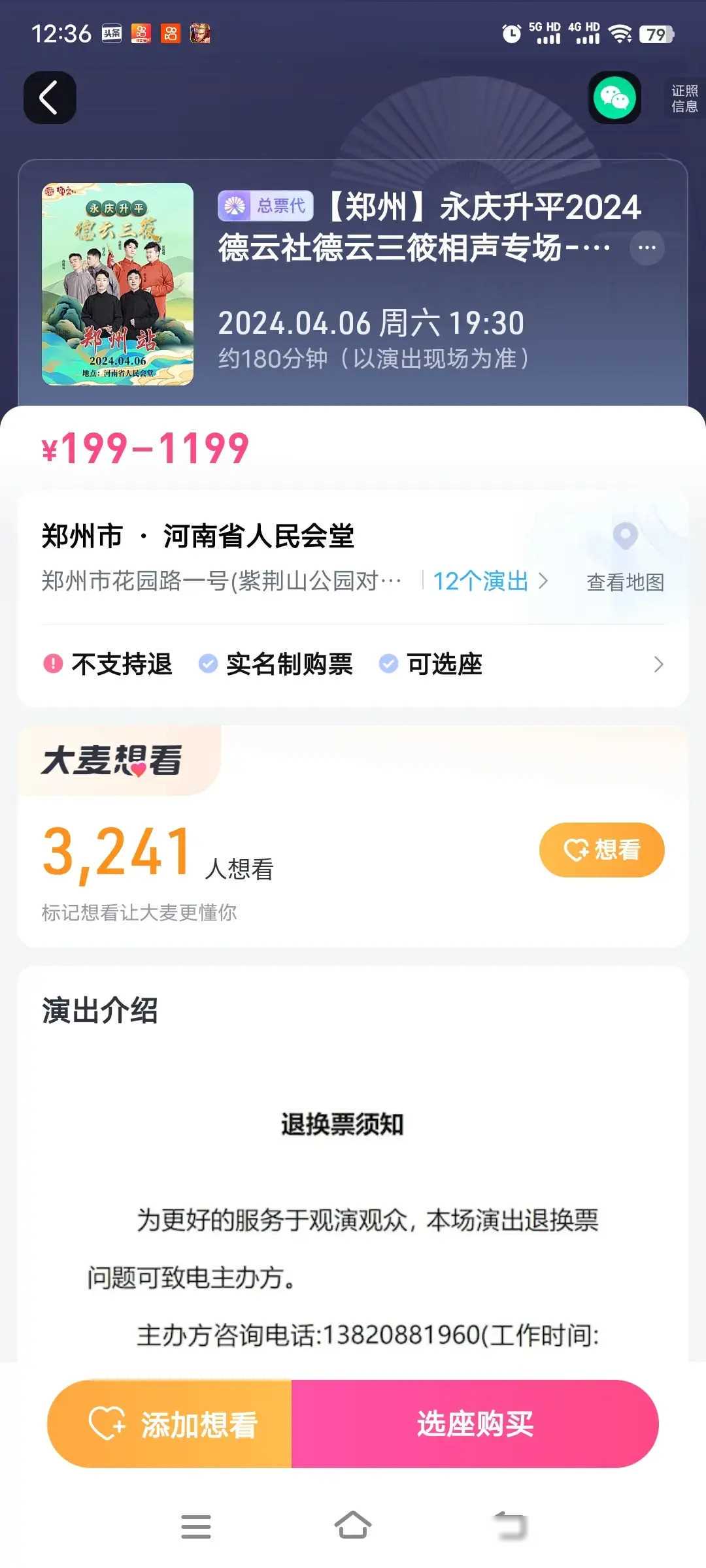The image size is (706, 1568).
Task: Open the system recent apps menu
Action: click(x=195, y=1527)
